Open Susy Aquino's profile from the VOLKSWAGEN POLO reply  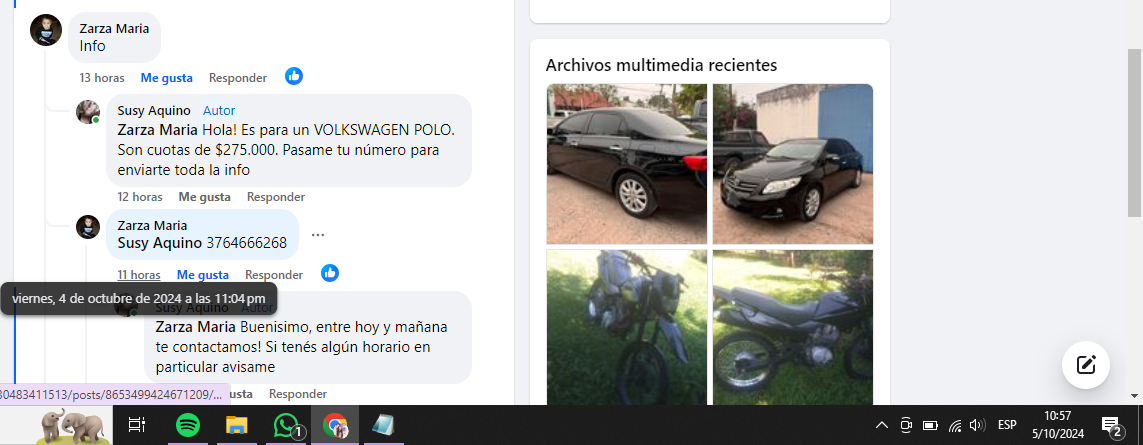click(146, 110)
